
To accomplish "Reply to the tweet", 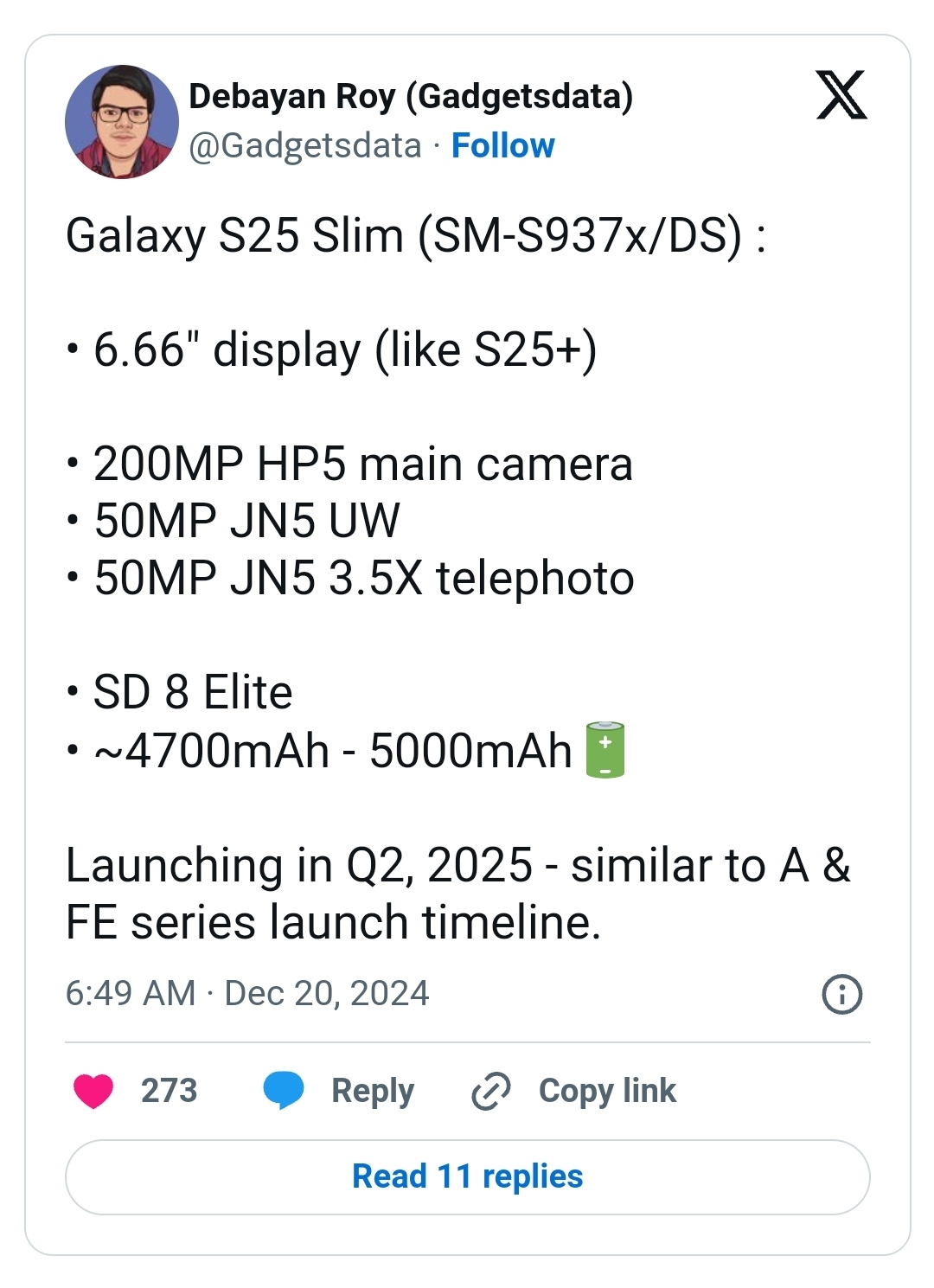I will pyautogui.click(x=340, y=1090).
